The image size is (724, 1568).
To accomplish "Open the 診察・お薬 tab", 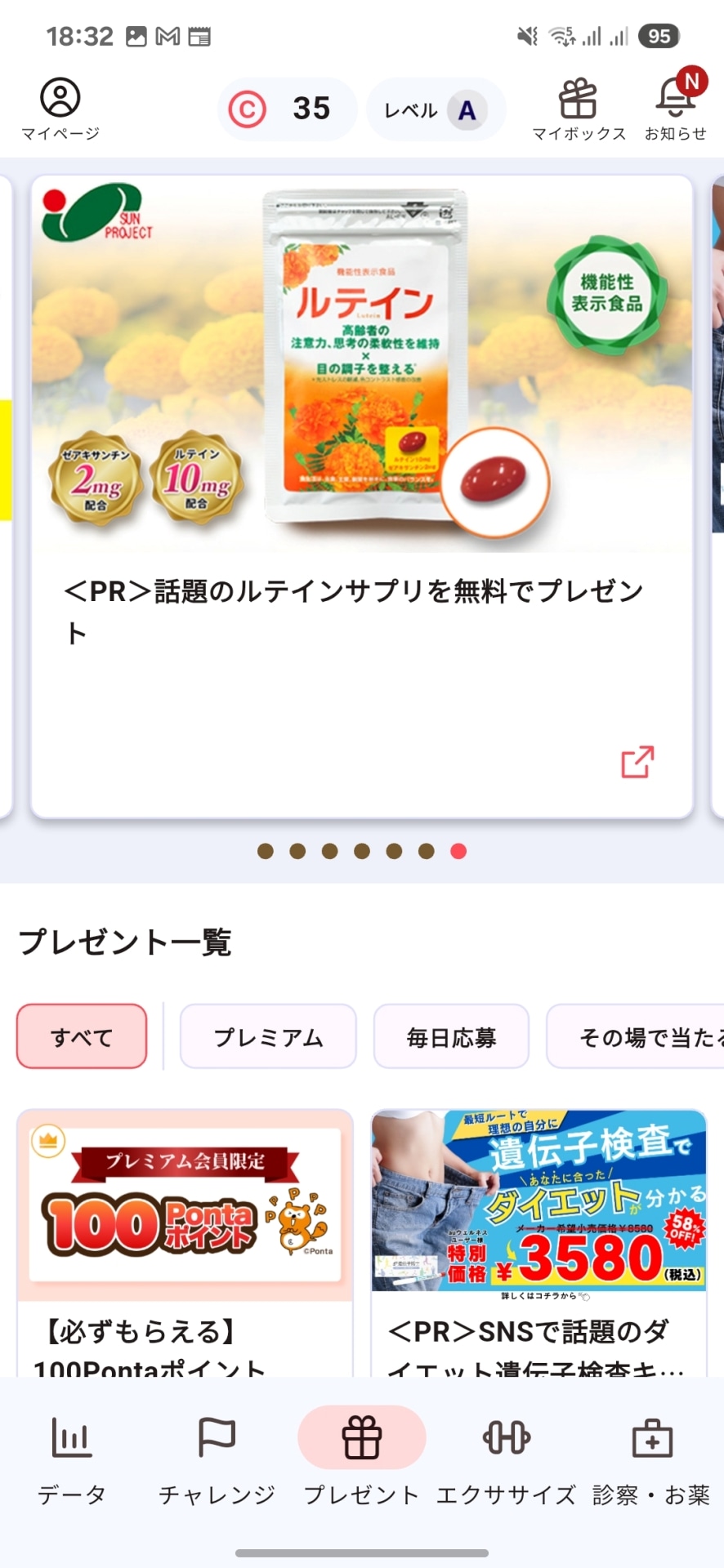I will (651, 1460).
